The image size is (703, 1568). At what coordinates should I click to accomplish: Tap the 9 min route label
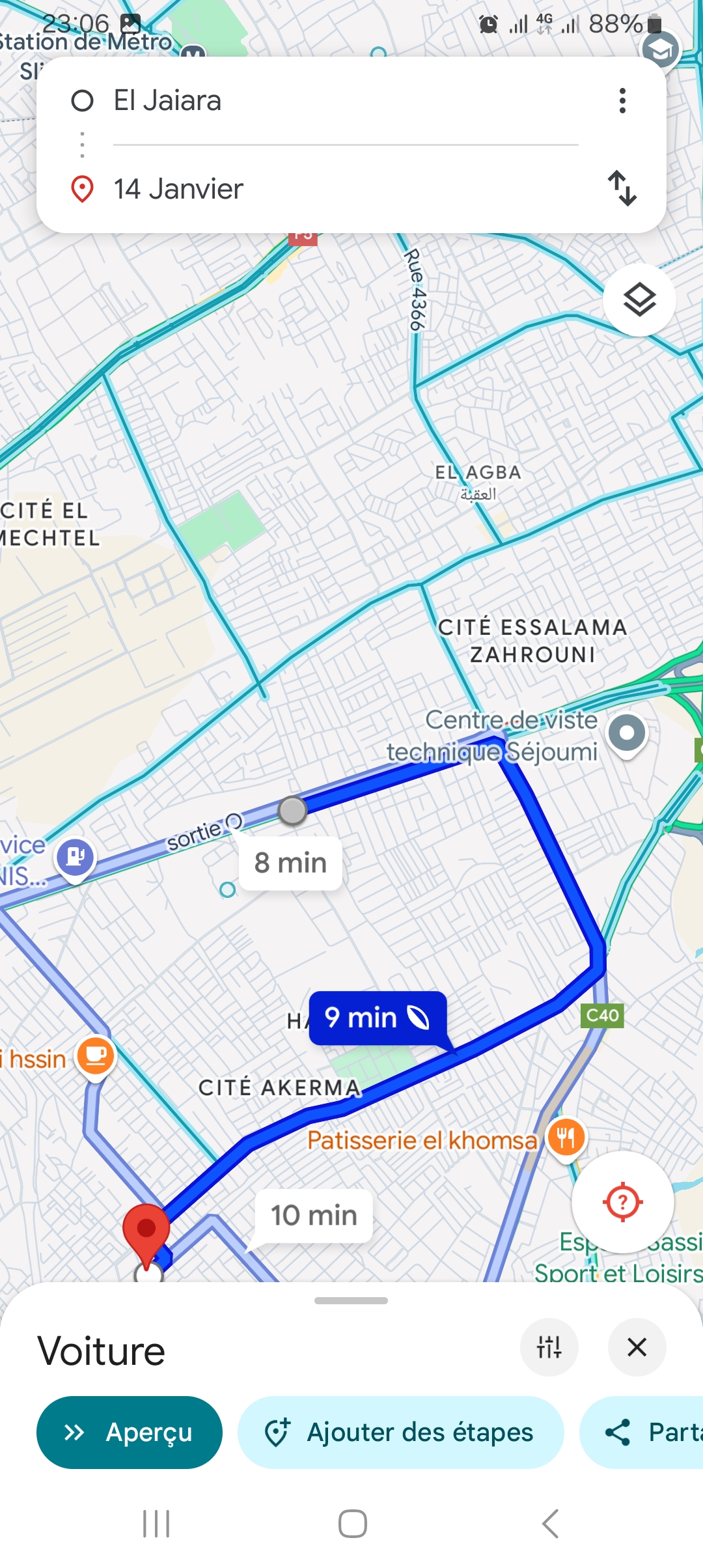point(378,1018)
